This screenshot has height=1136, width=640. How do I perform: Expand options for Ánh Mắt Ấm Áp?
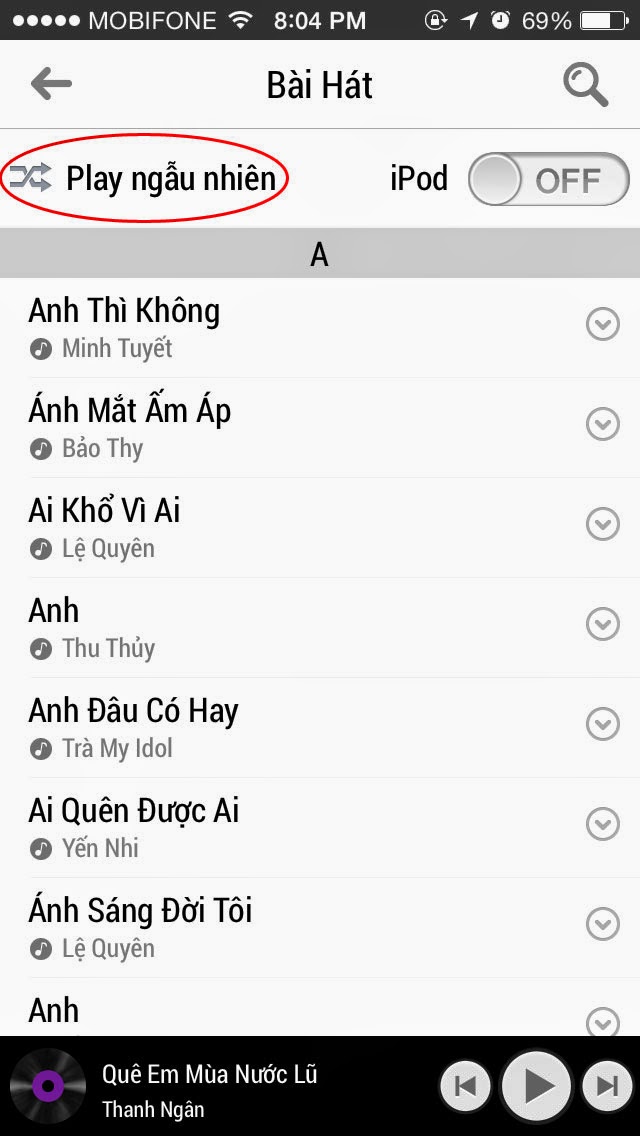click(602, 424)
